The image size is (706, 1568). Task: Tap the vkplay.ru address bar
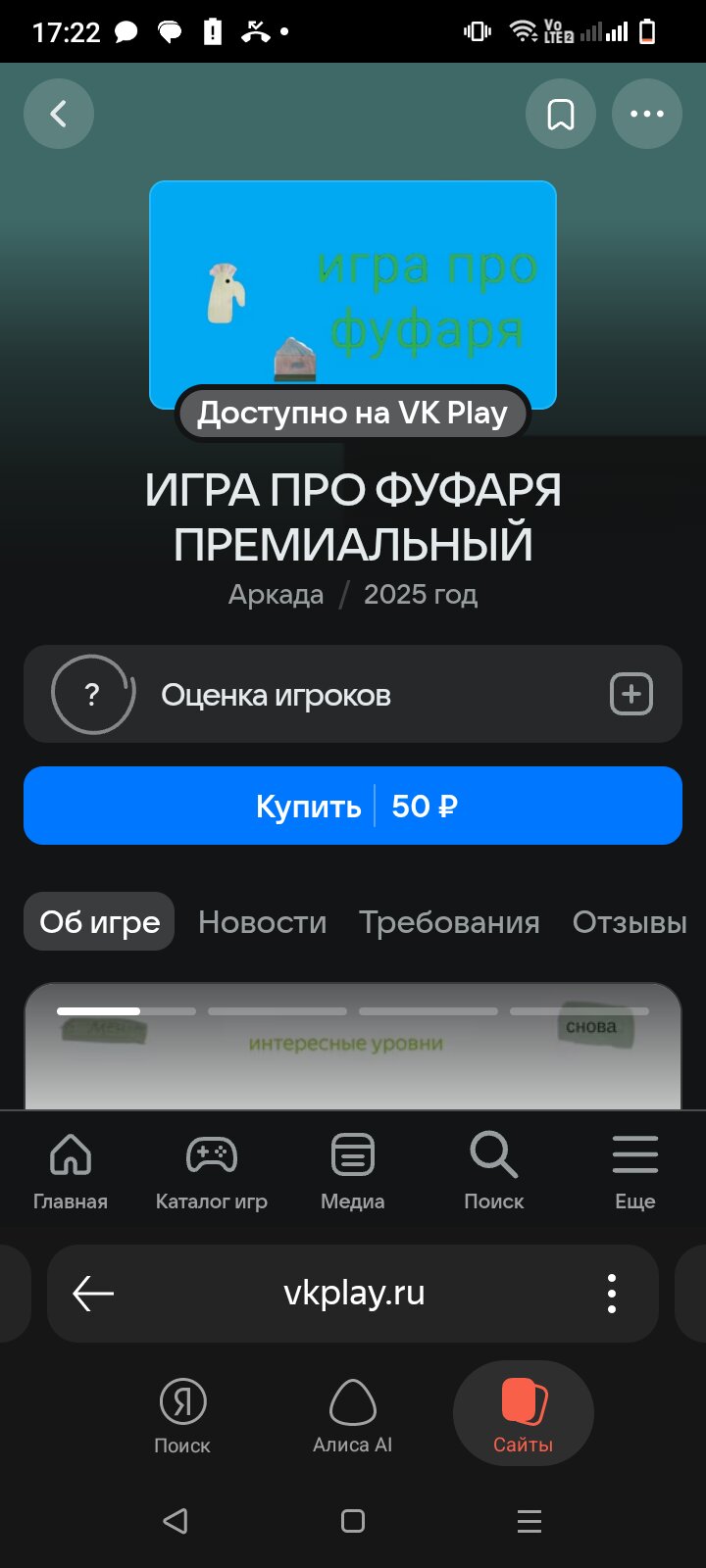pyautogui.click(x=353, y=1294)
